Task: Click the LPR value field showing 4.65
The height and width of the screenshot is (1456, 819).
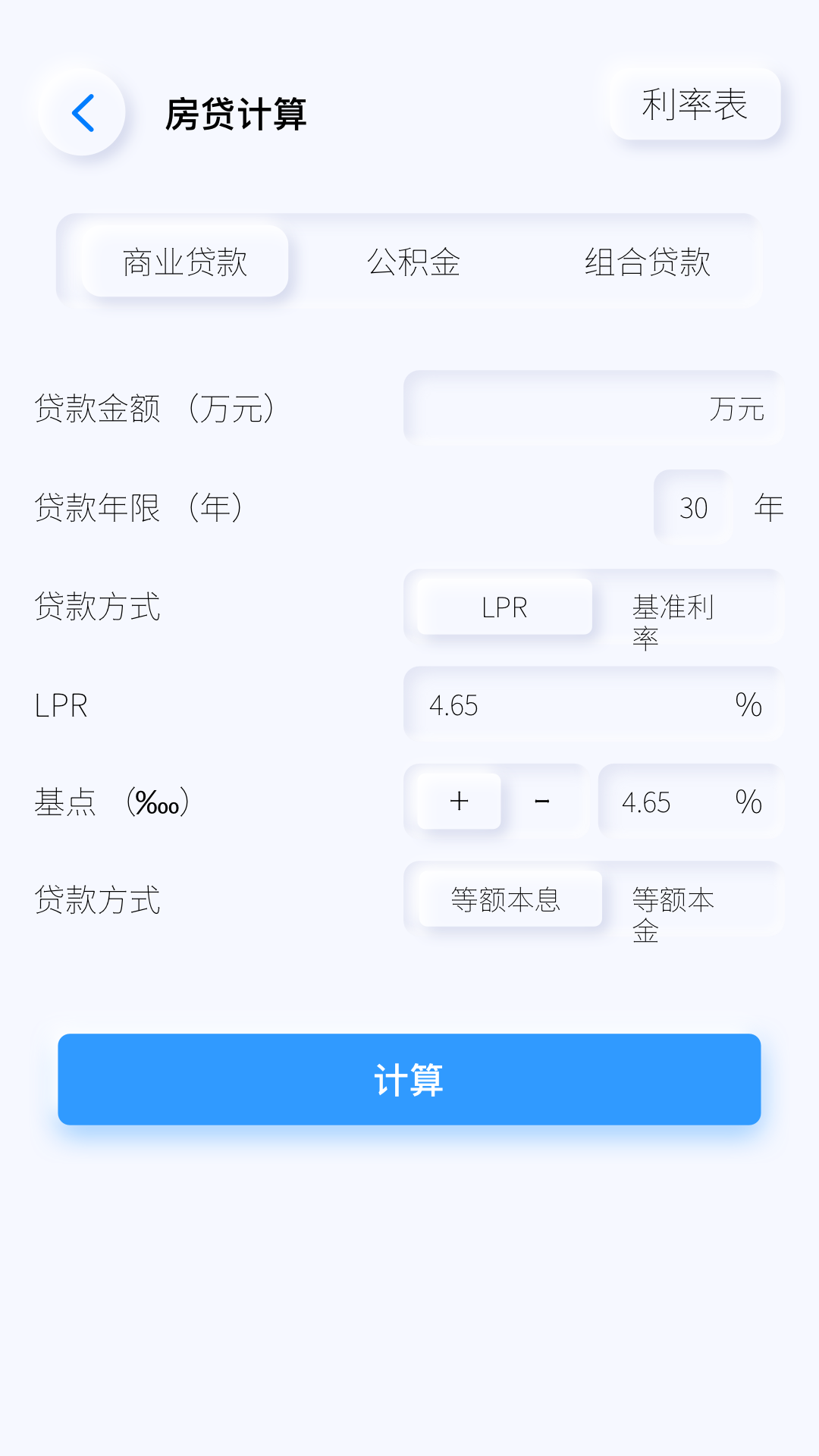Action: pos(453,705)
